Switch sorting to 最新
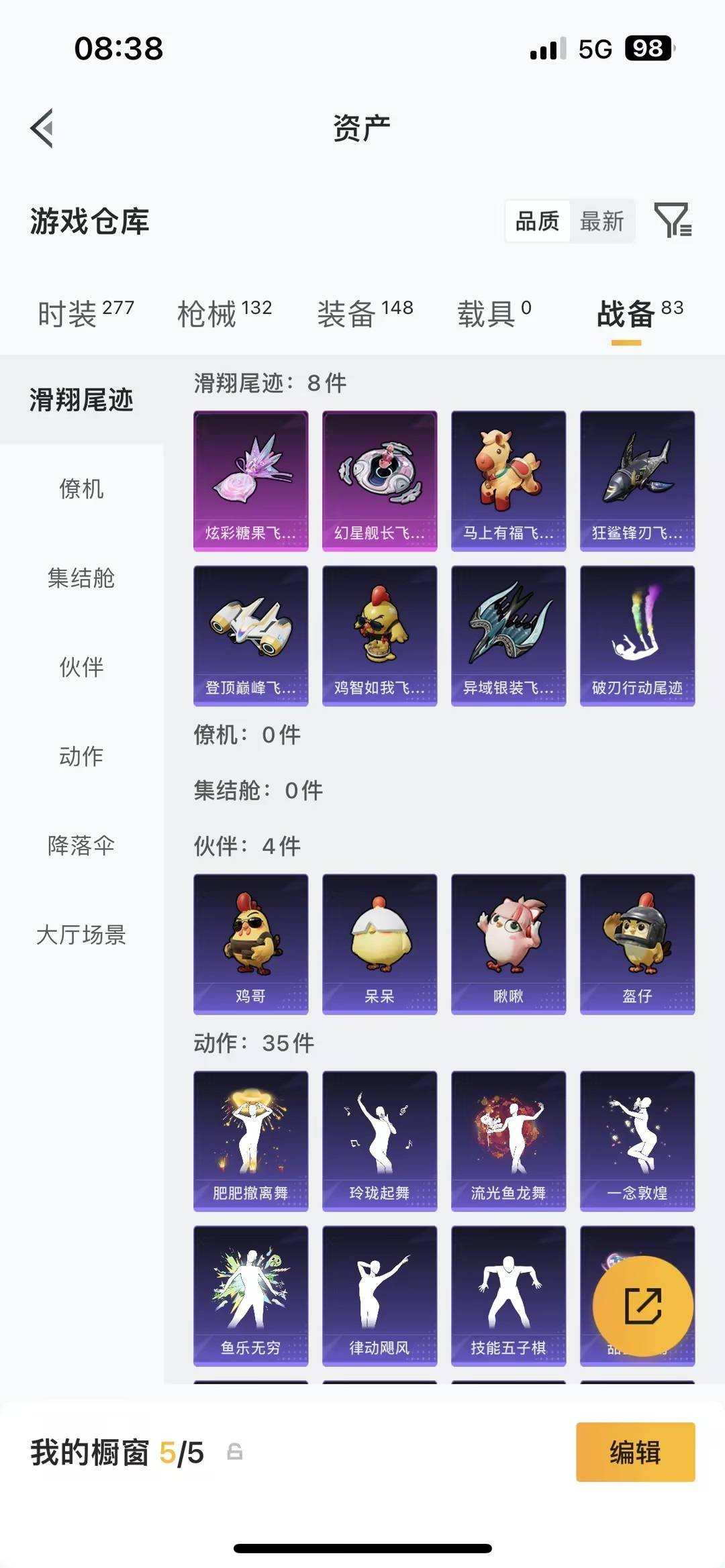This screenshot has height=1568, width=725. click(602, 221)
